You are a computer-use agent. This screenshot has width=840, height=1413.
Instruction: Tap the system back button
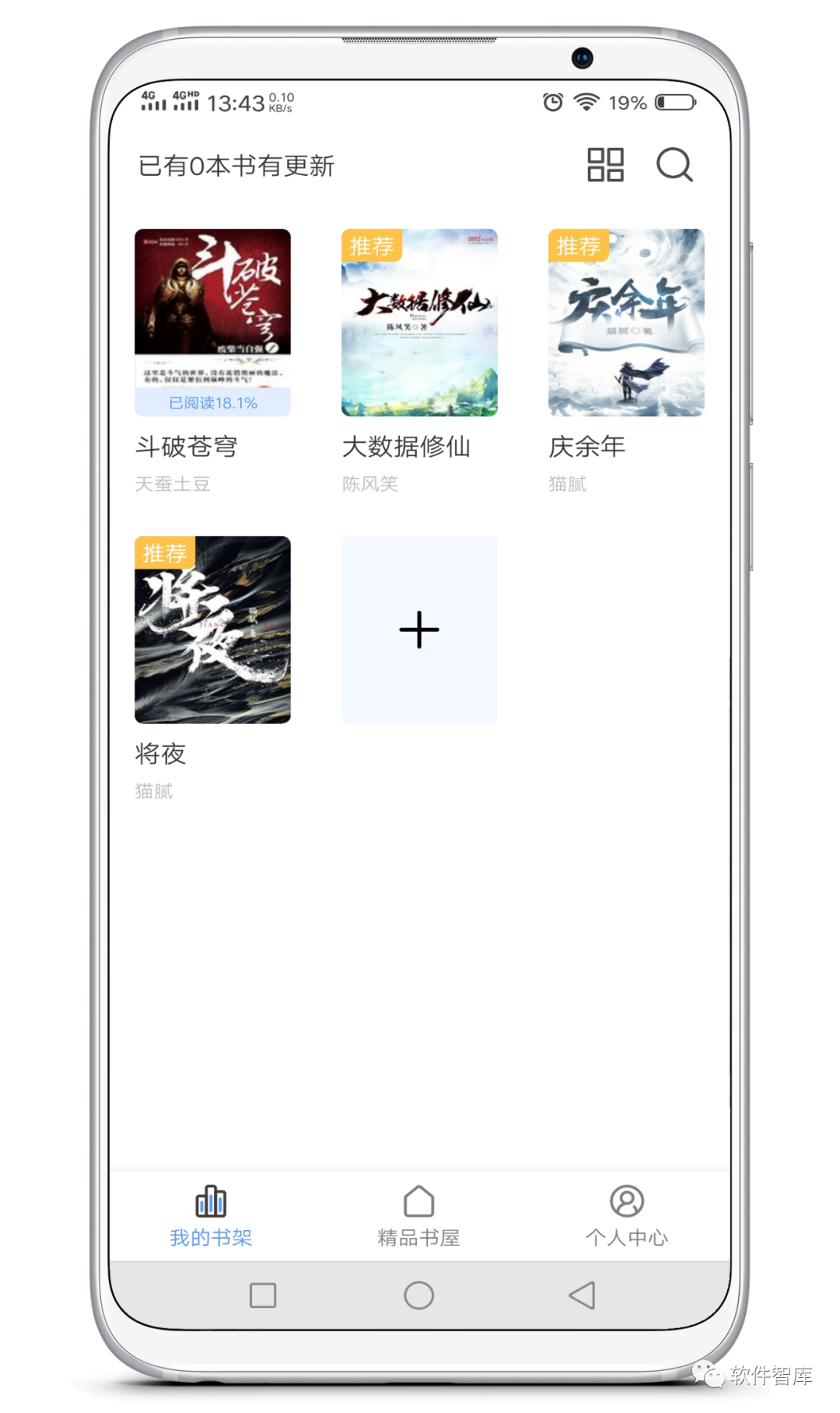coord(583,1296)
